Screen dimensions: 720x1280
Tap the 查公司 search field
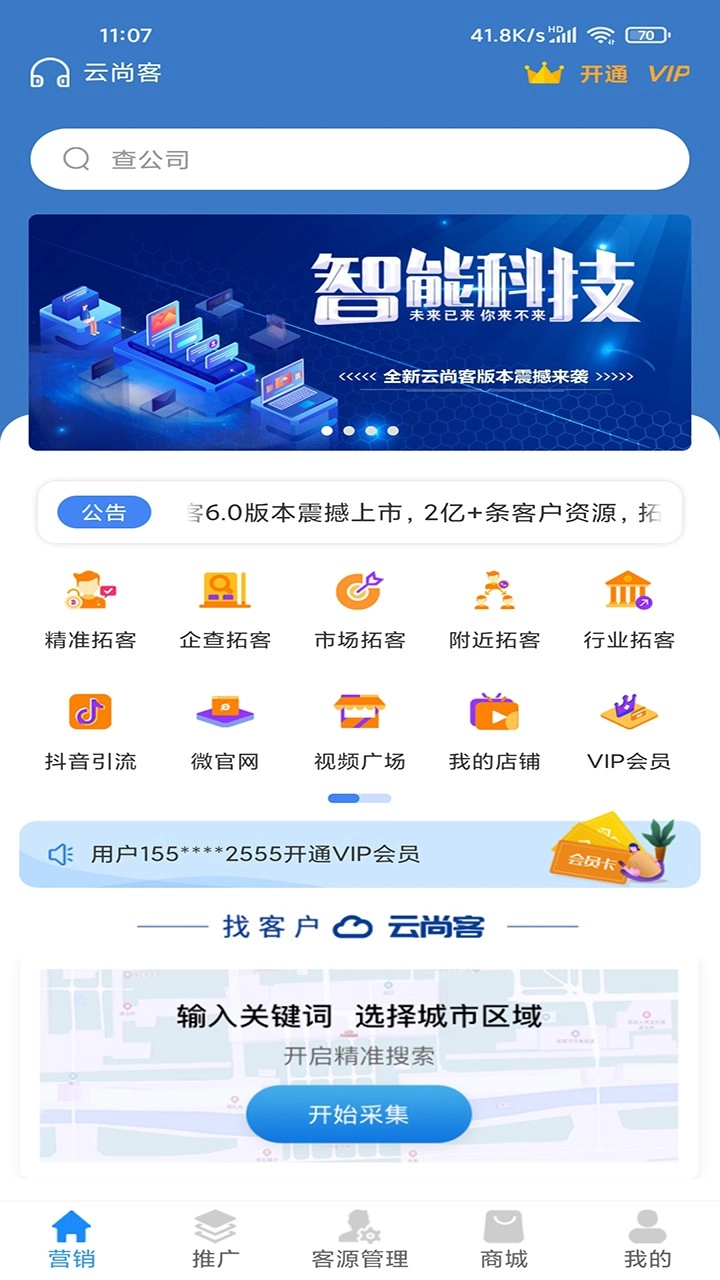click(360, 158)
